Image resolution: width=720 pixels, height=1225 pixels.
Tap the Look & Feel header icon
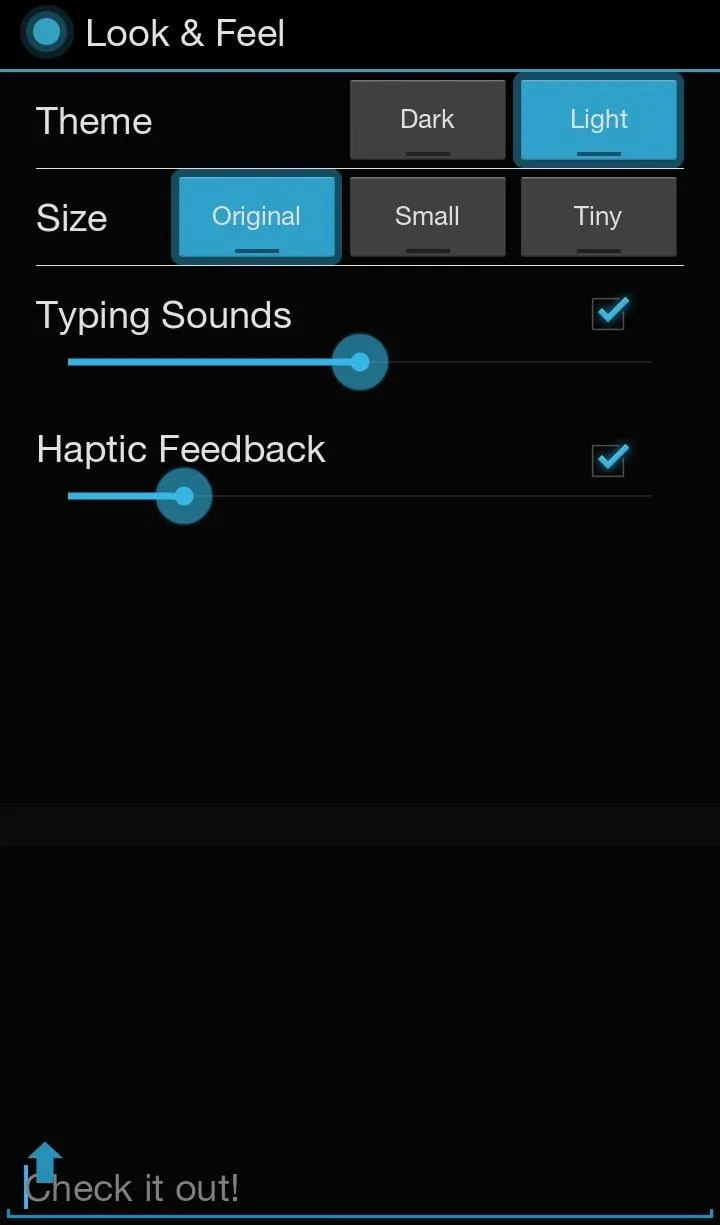[x=46, y=33]
